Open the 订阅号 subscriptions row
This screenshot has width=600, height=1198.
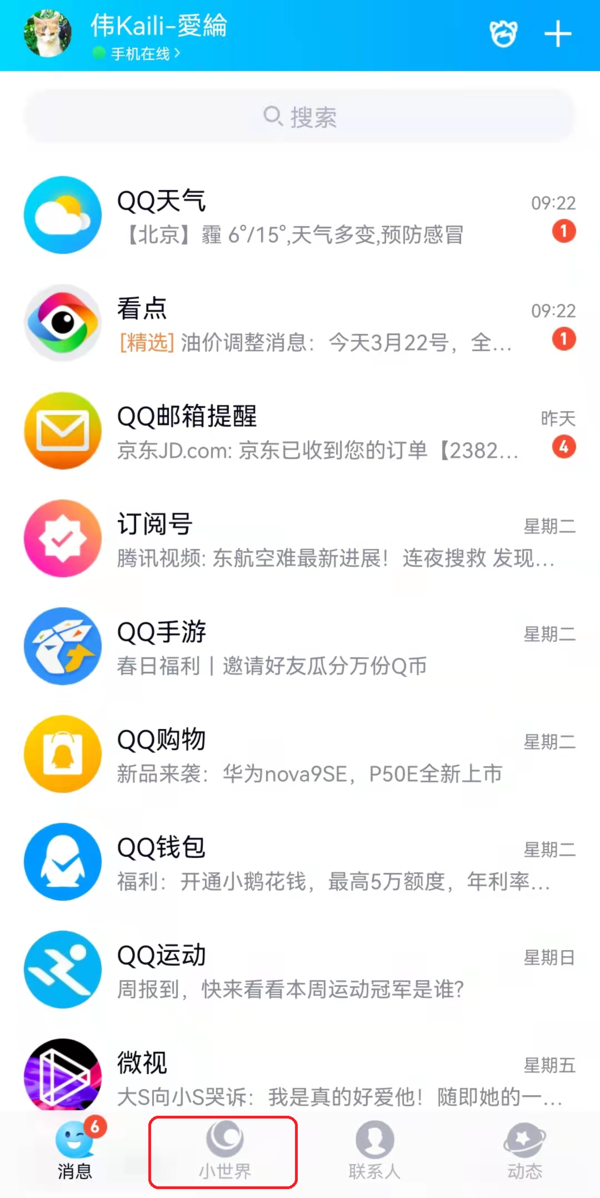(300, 540)
